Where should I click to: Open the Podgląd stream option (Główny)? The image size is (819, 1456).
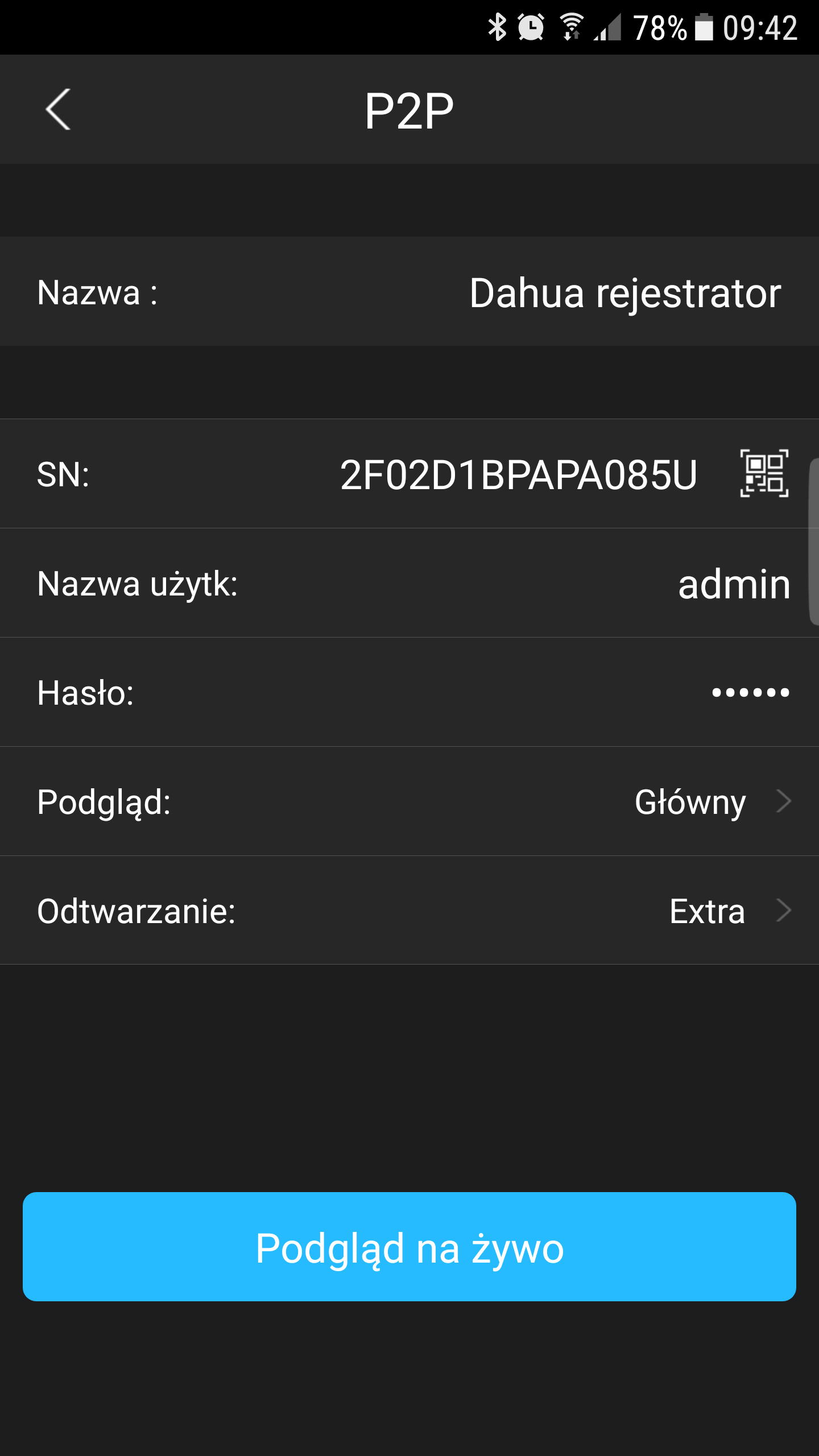pos(409,801)
